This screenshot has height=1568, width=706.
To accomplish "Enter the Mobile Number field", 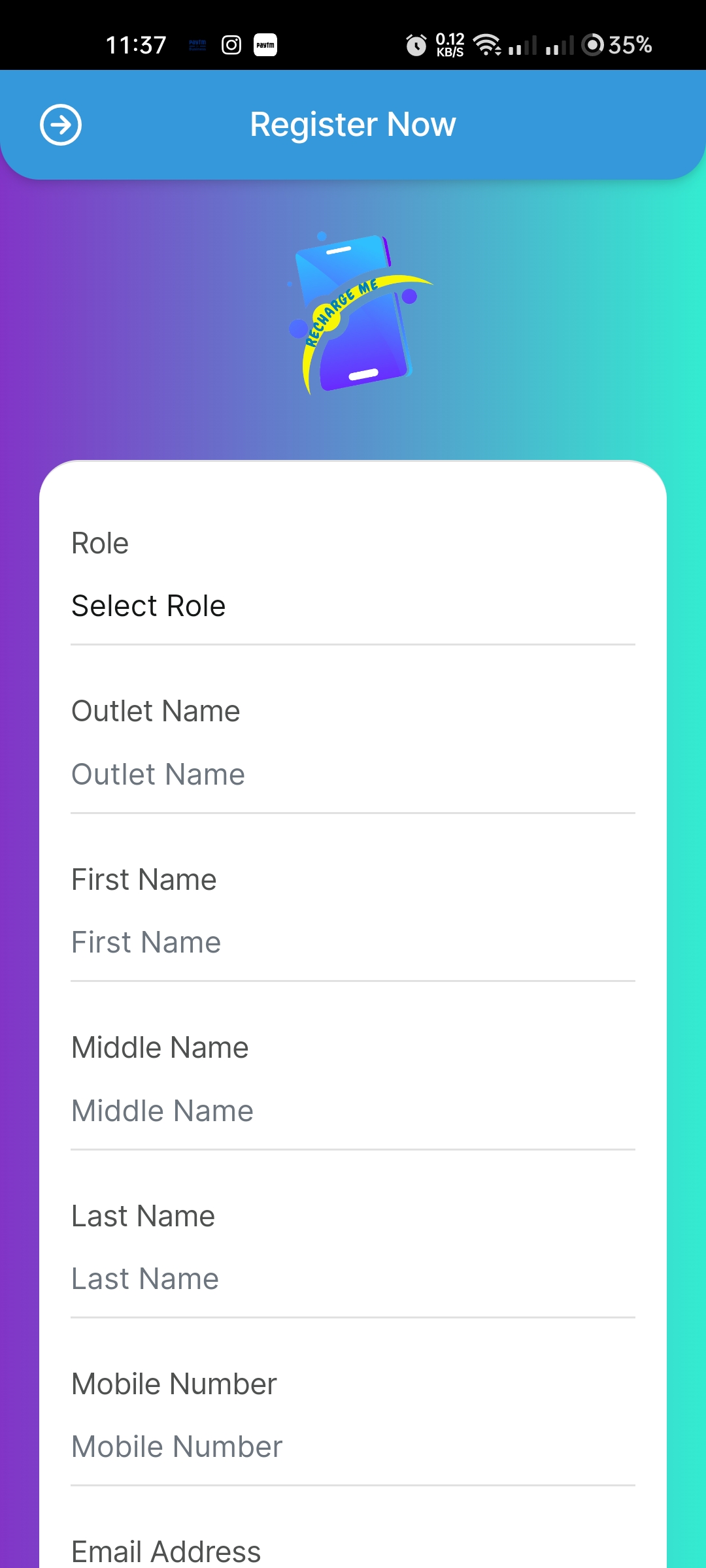I will click(352, 1447).
